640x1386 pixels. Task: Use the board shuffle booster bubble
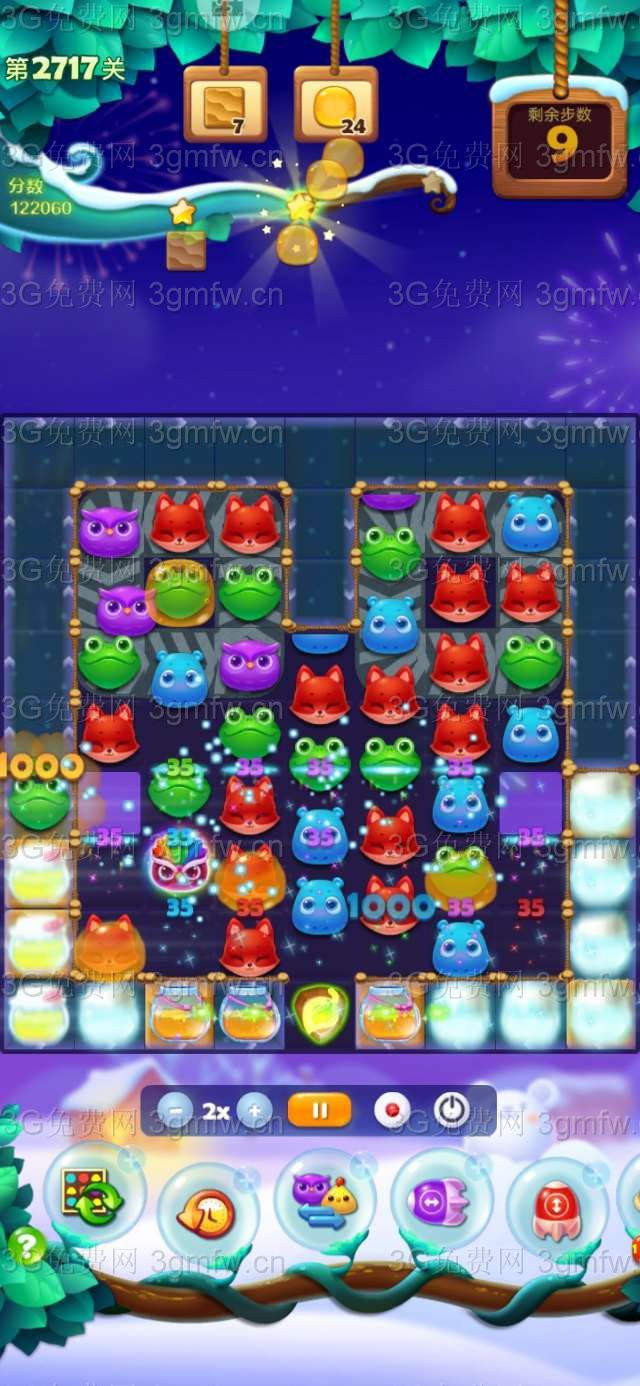(x=93, y=1192)
